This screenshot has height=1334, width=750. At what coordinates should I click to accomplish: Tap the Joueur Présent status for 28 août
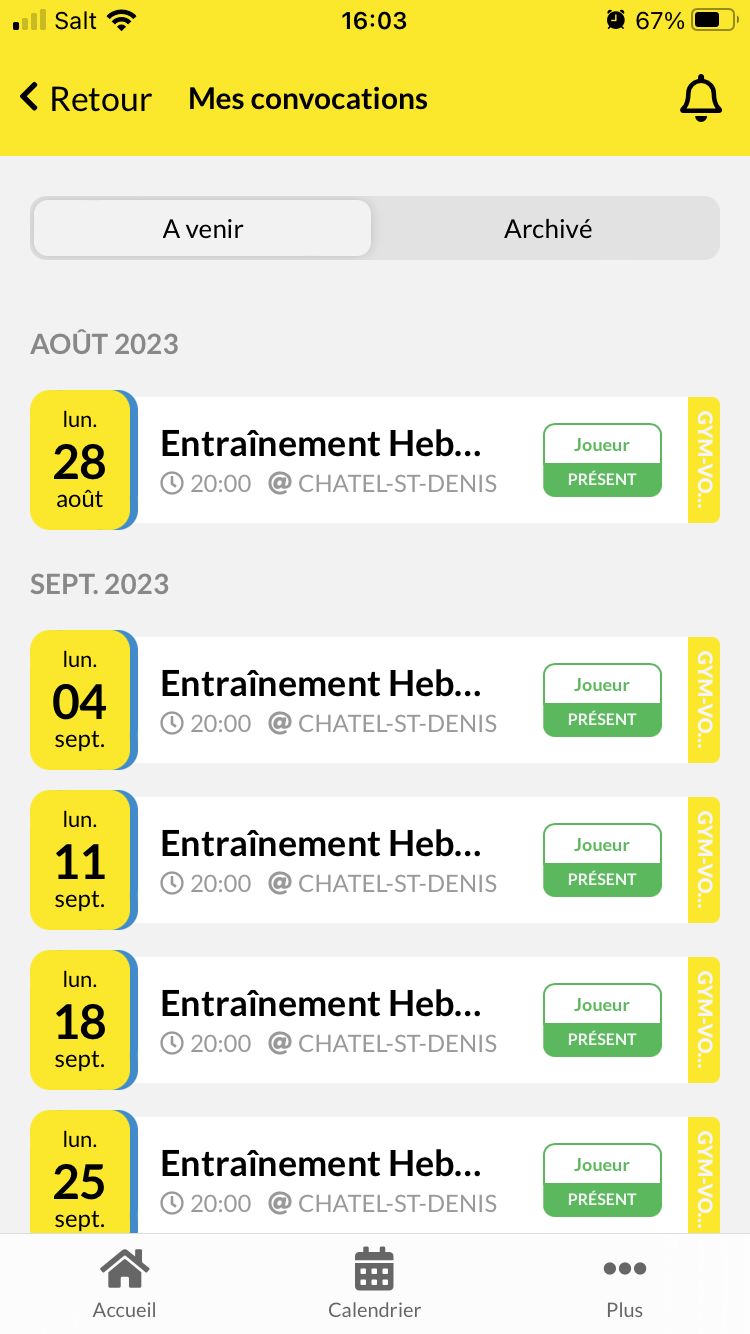602,460
